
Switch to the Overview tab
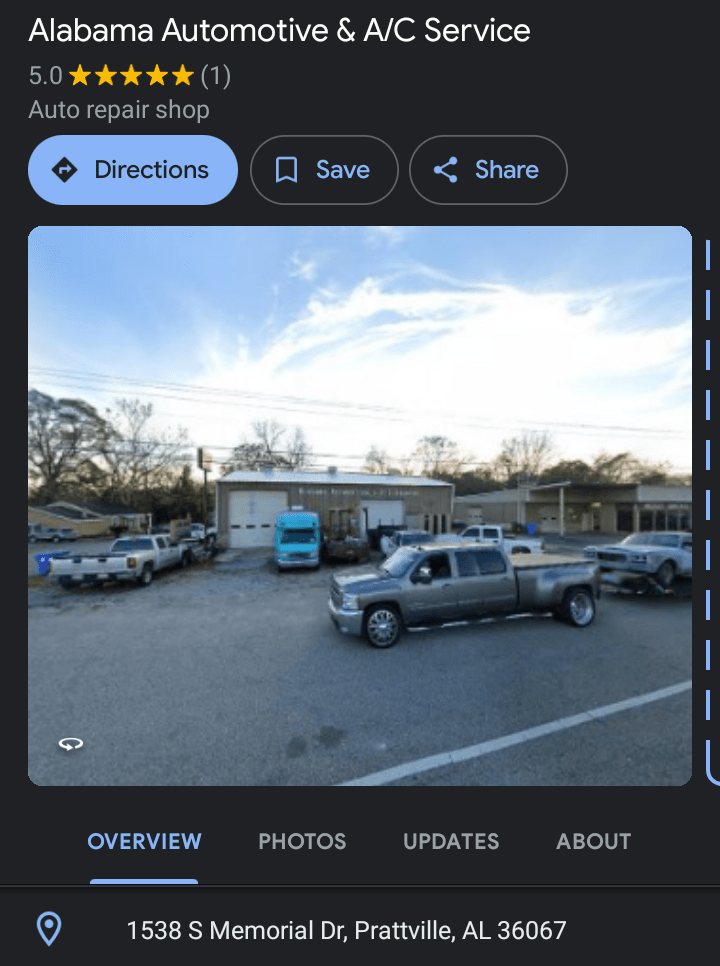[x=144, y=841]
